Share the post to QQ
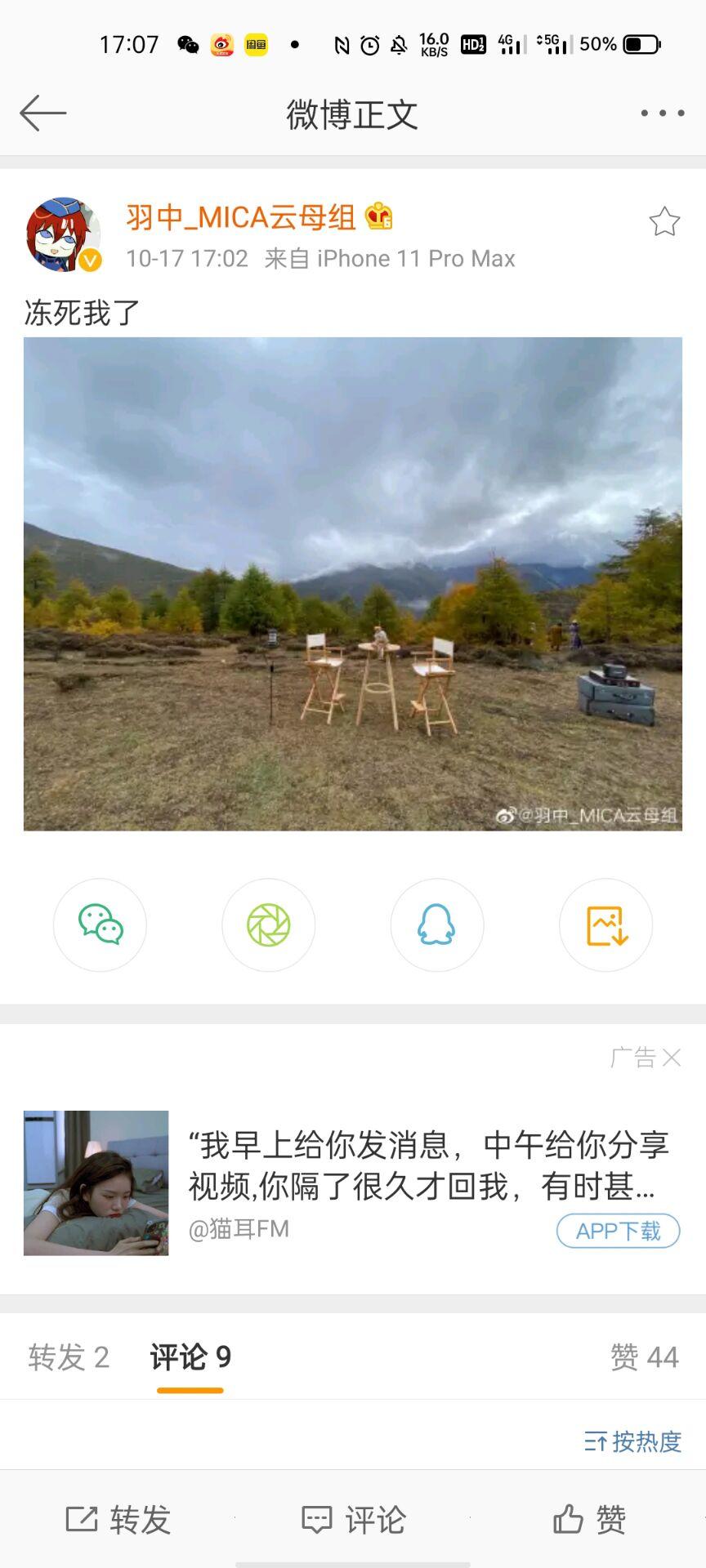Image resolution: width=706 pixels, height=1568 pixels. pos(437,924)
